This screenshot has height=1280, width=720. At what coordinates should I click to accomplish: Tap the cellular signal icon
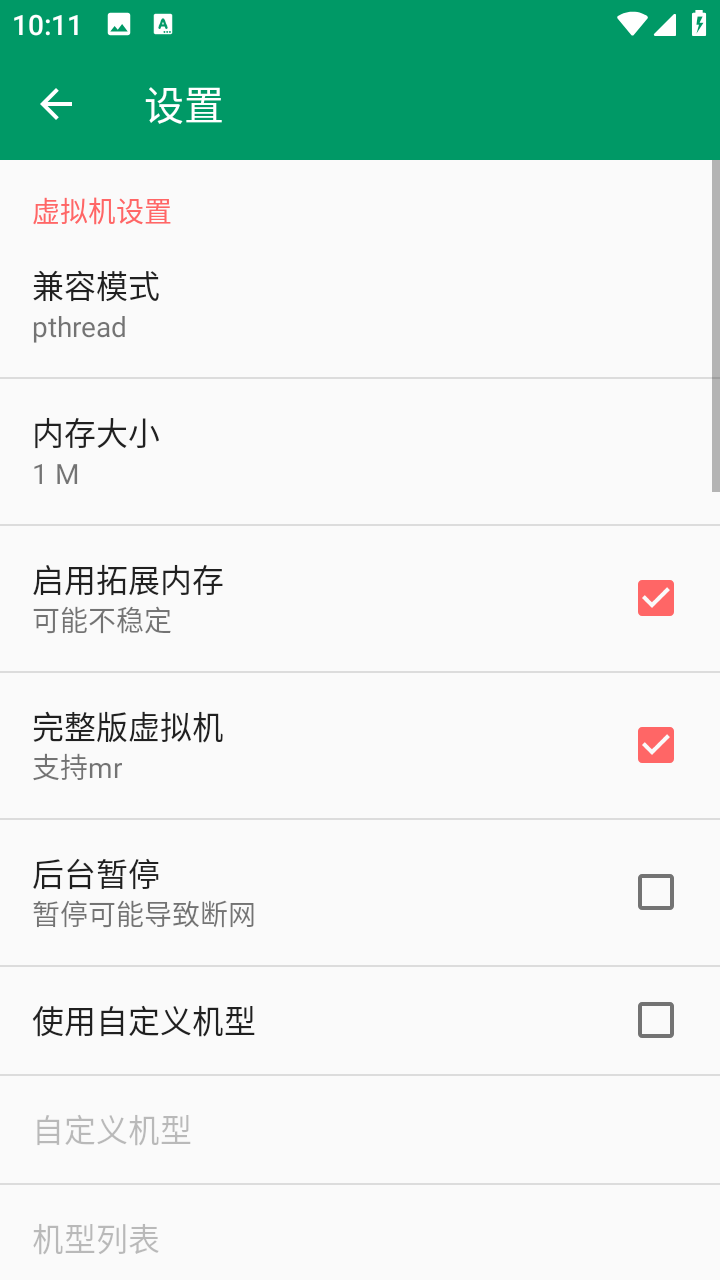(x=666, y=25)
